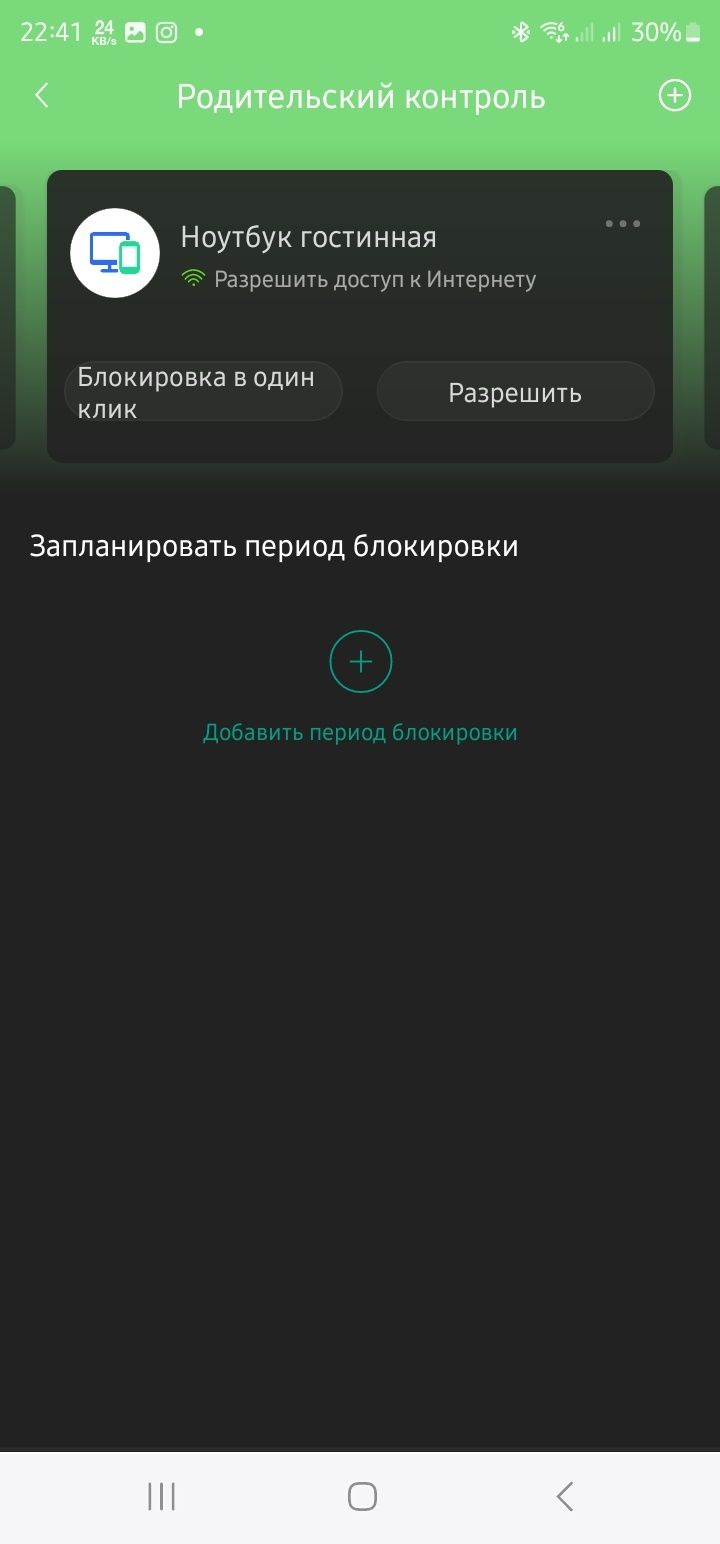Add a blocking period with the circled plus

(x=360, y=662)
